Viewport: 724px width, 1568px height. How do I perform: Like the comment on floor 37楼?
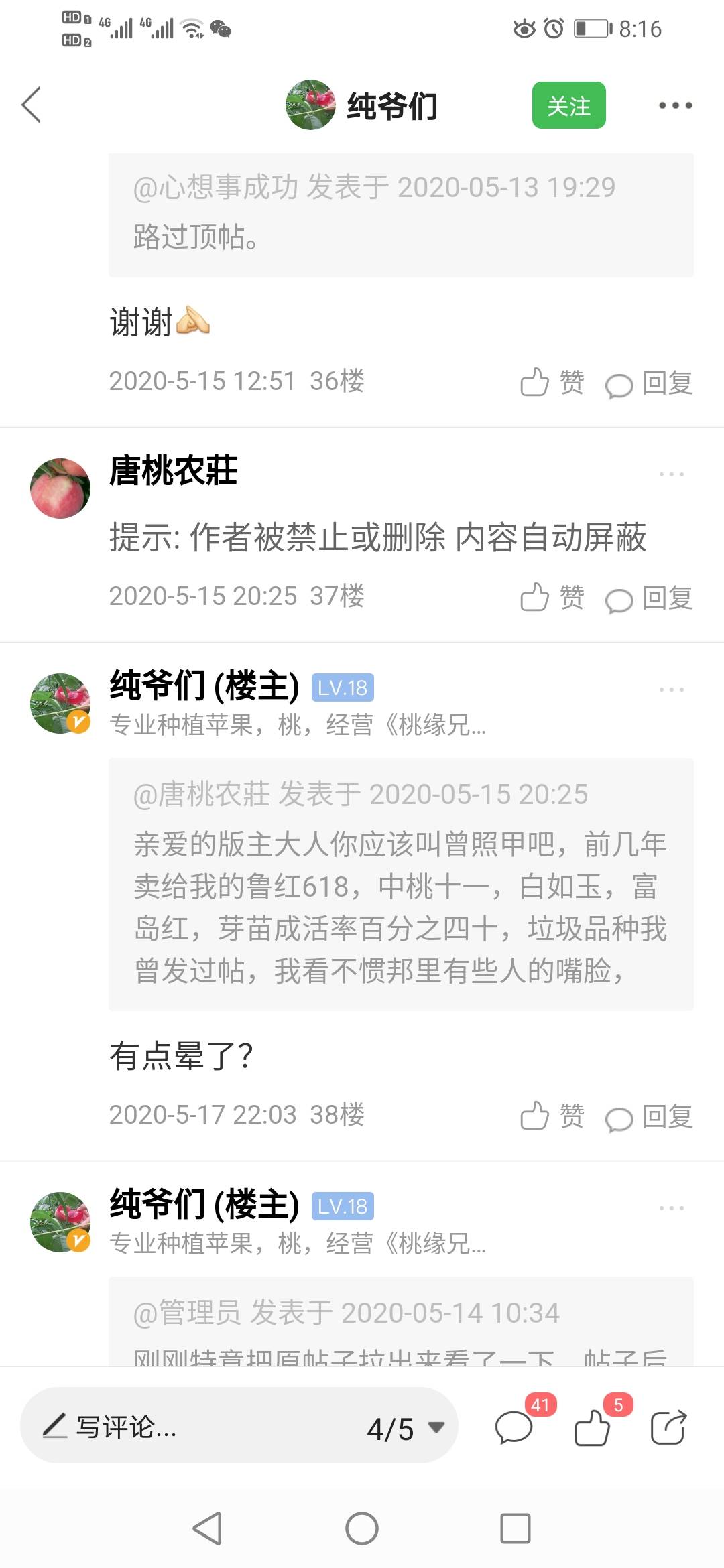tap(552, 598)
